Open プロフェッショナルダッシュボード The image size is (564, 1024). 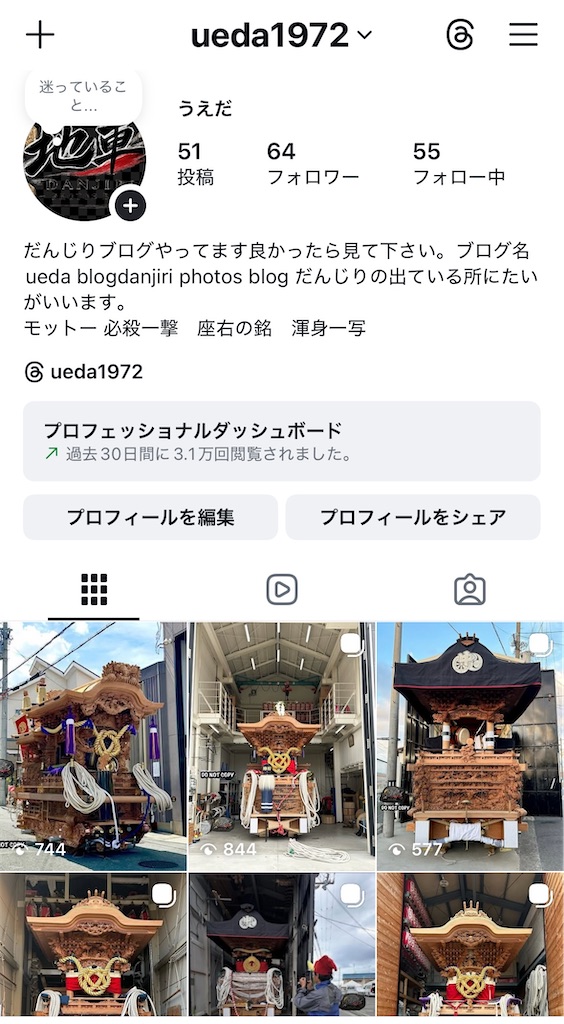pos(281,441)
